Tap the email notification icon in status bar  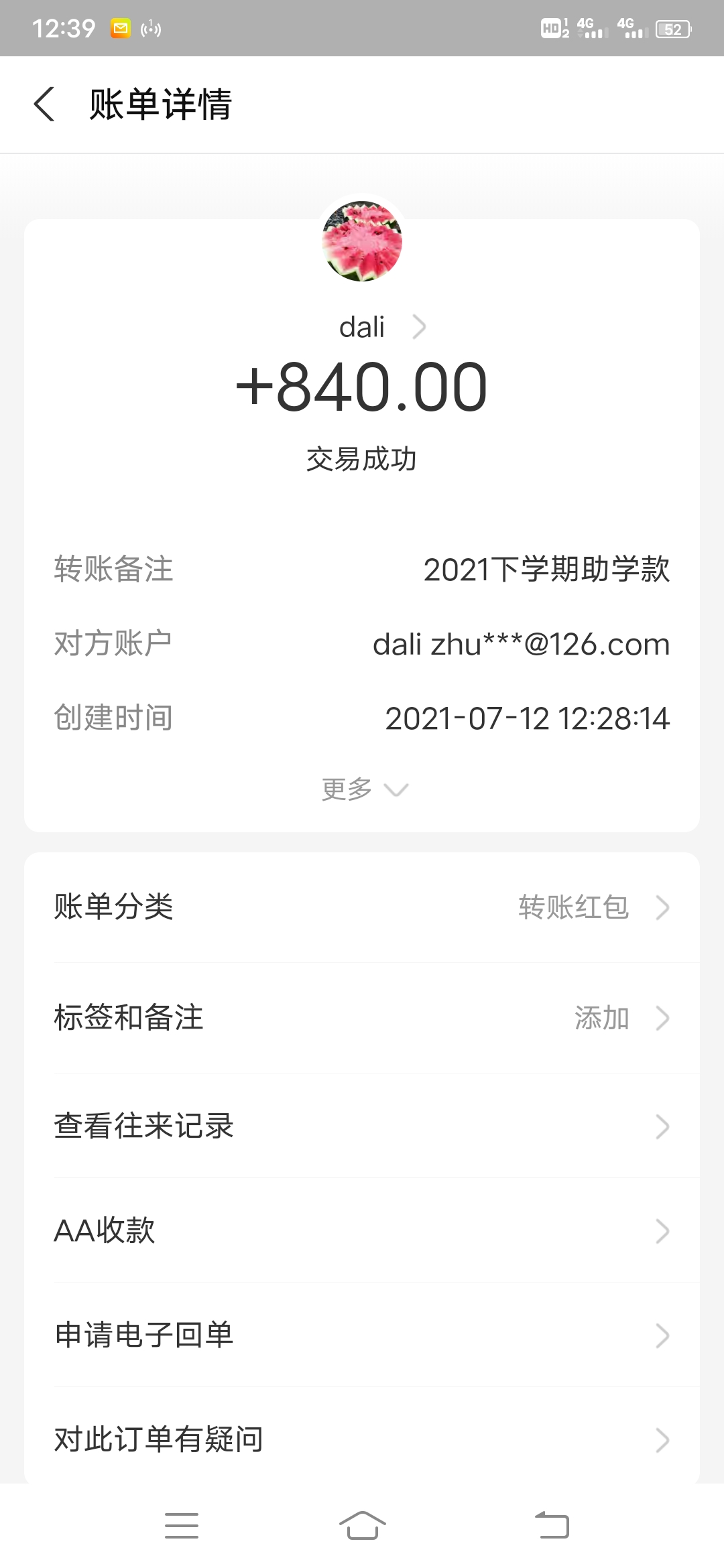(x=119, y=28)
